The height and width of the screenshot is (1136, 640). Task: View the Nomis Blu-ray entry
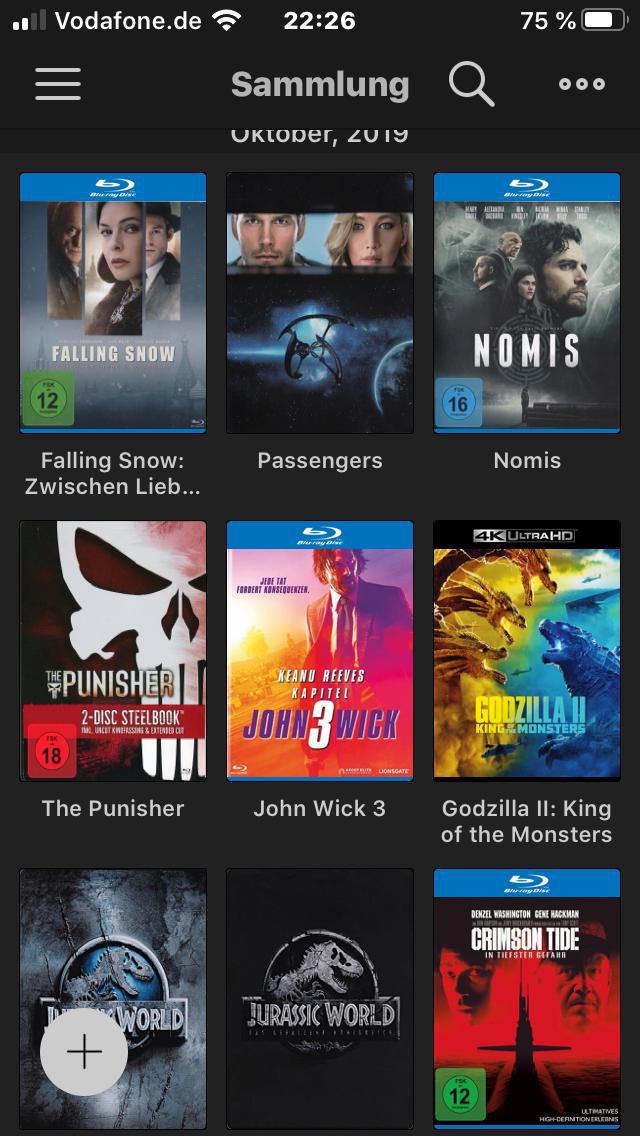pos(527,303)
